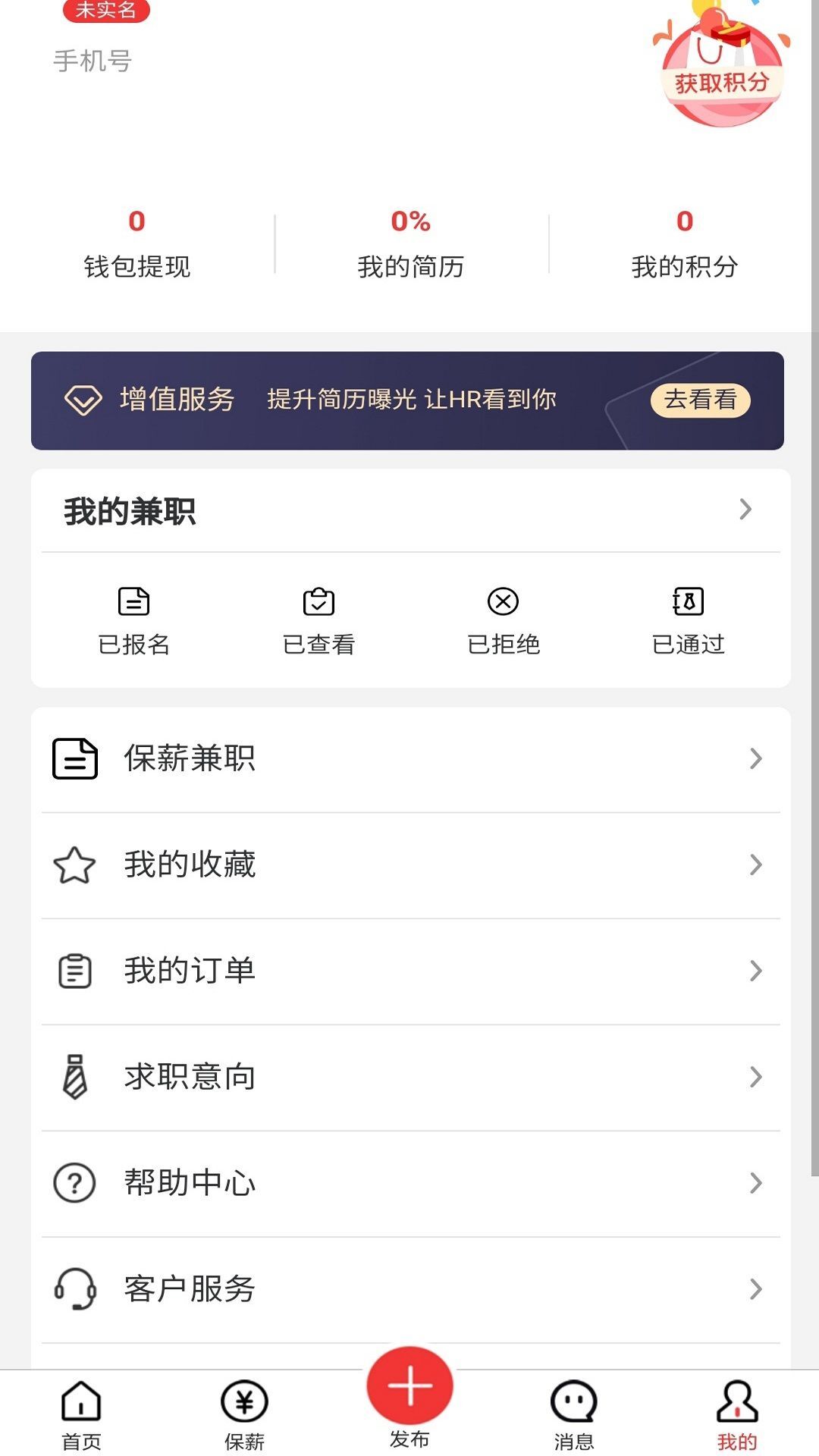Open 保薪兼职 via its document icon
The width and height of the screenshot is (819, 1456).
tap(74, 758)
